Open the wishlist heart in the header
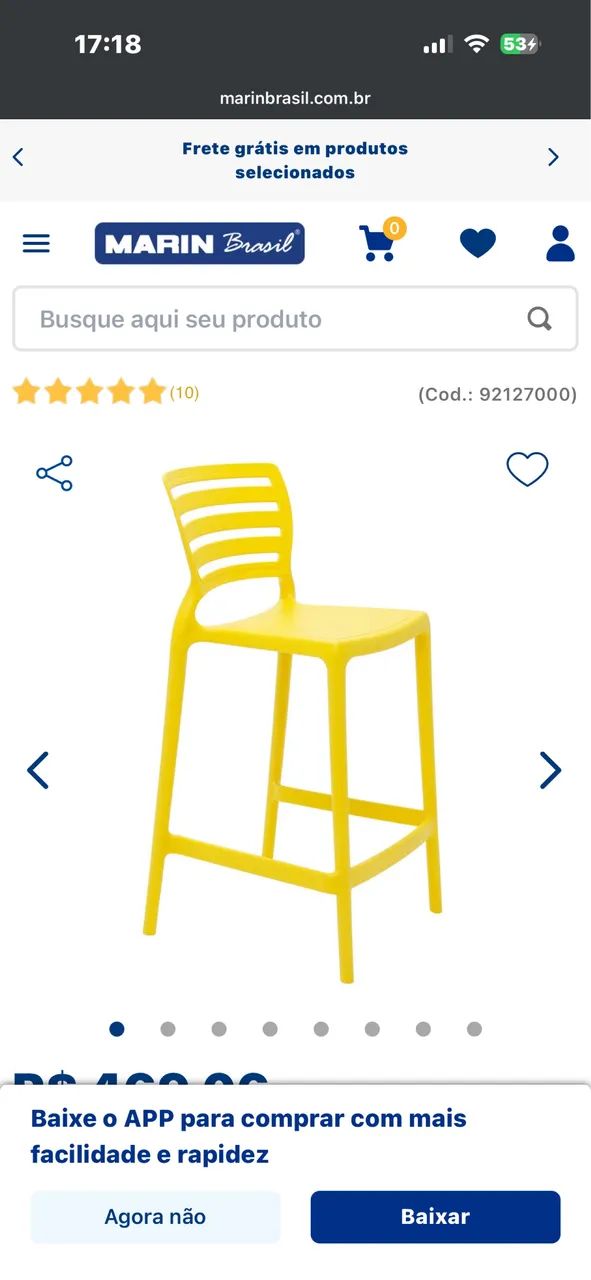 click(x=477, y=243)
